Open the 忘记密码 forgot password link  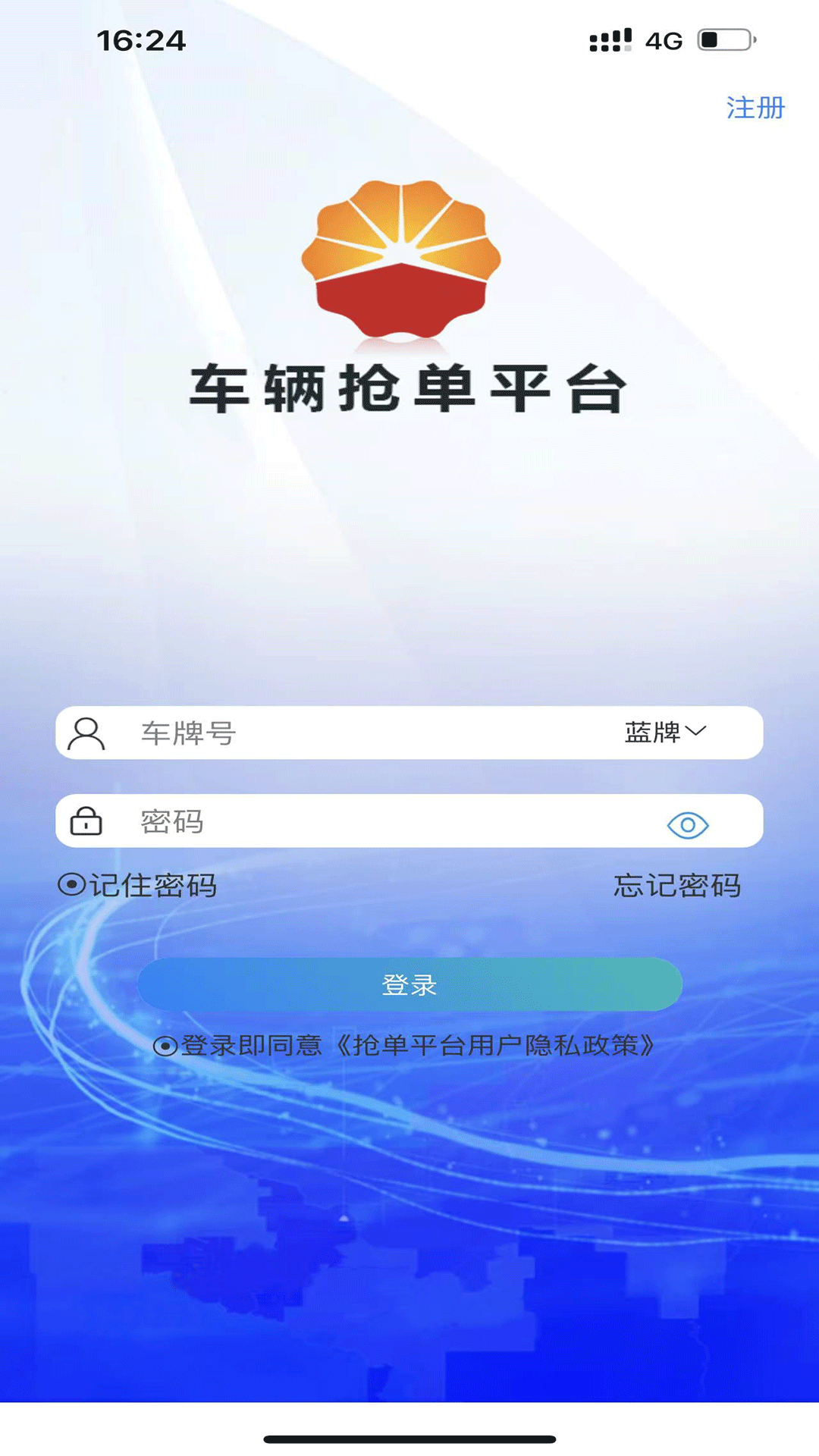coord(676,885)
